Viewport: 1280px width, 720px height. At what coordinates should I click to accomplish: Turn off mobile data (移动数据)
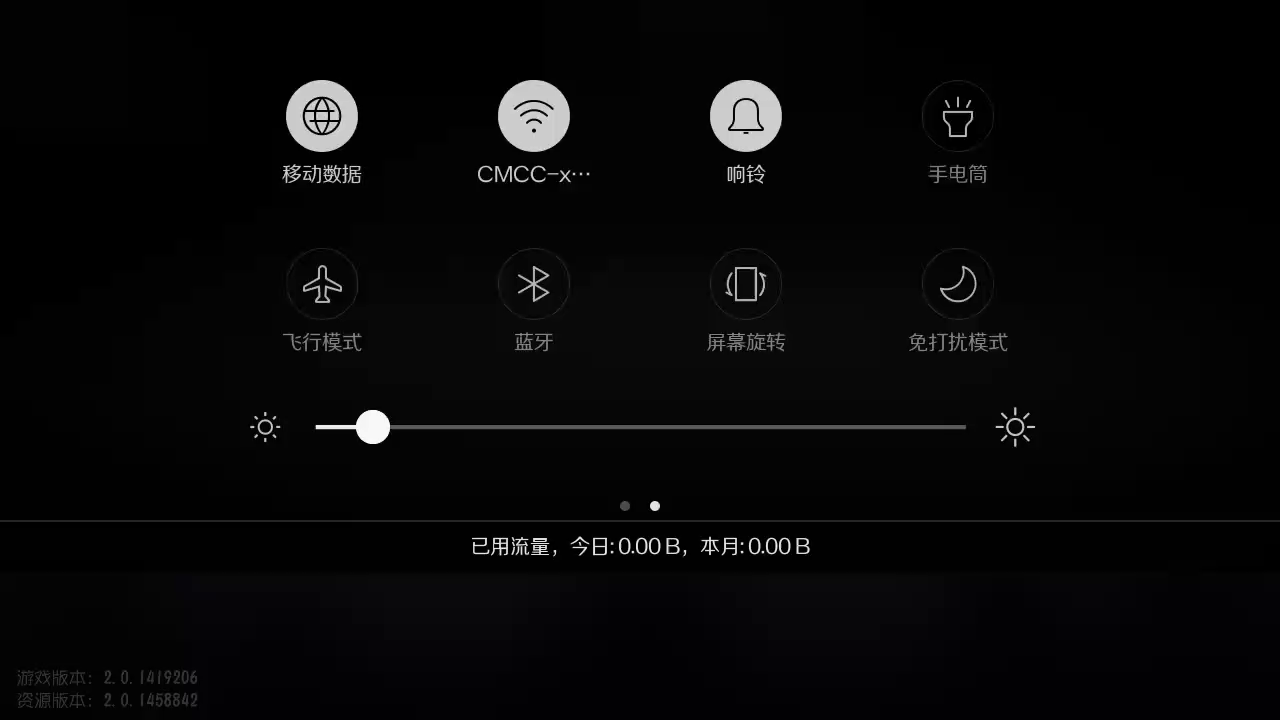[322, 116]
